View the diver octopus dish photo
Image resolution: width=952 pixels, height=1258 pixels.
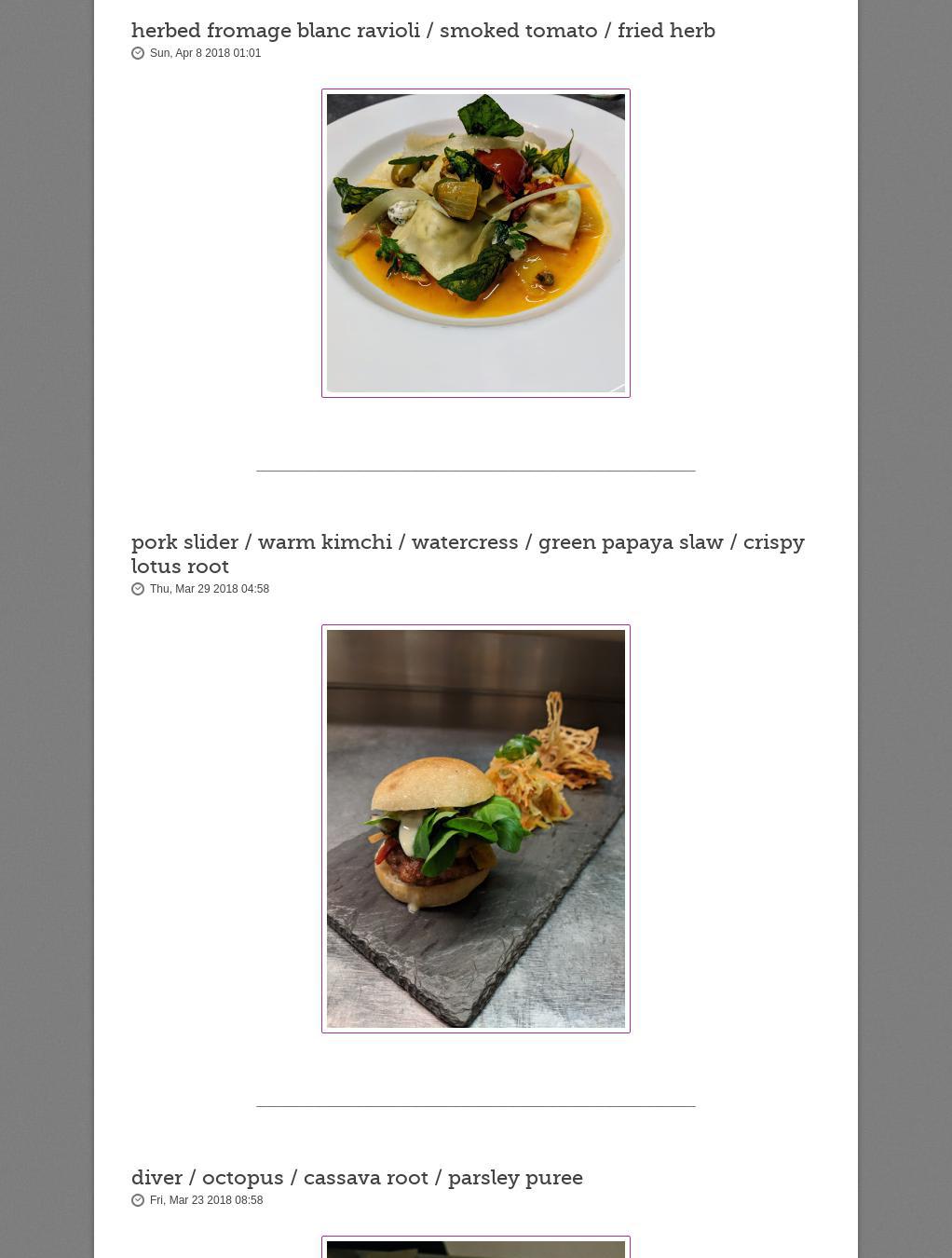tap(475, 1249)
